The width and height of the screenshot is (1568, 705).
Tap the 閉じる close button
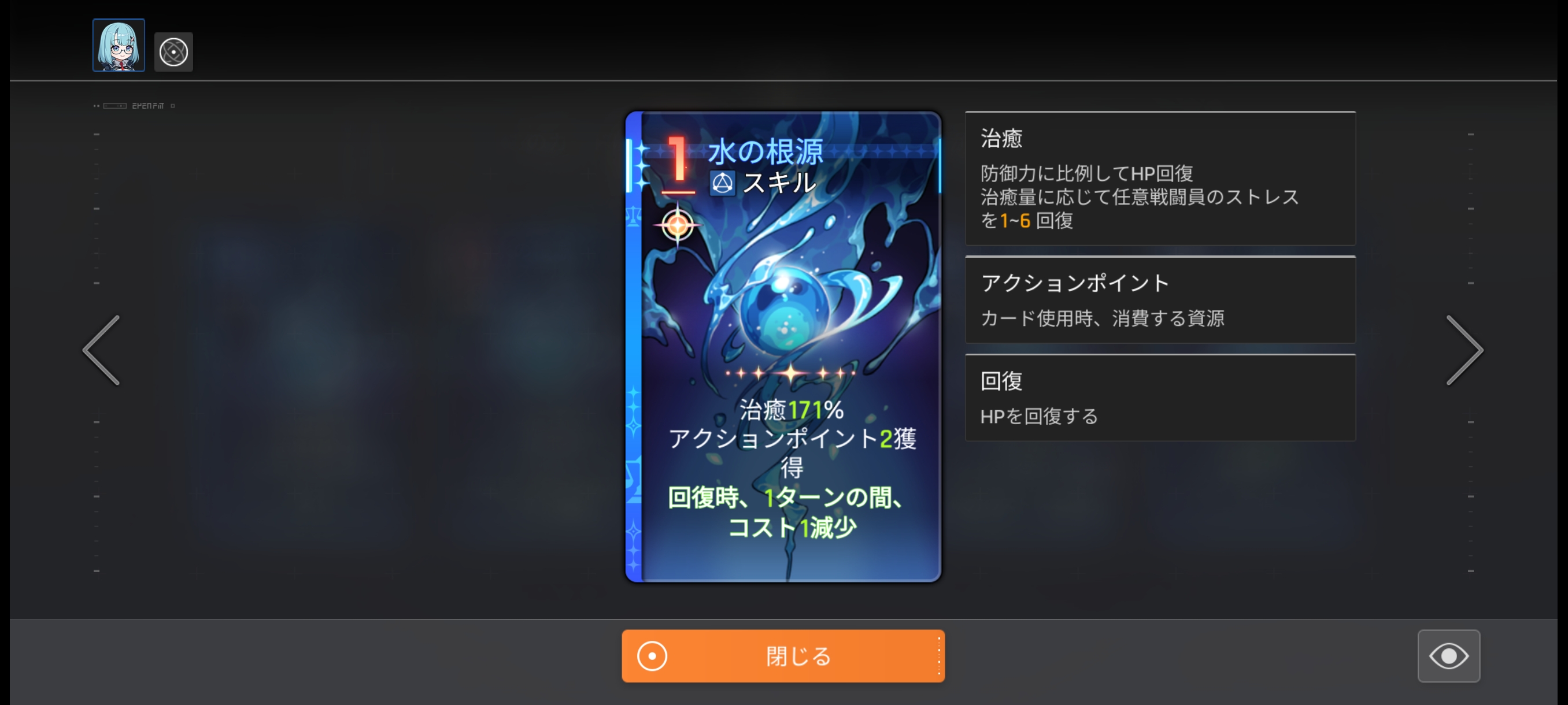tap(783, 656)
